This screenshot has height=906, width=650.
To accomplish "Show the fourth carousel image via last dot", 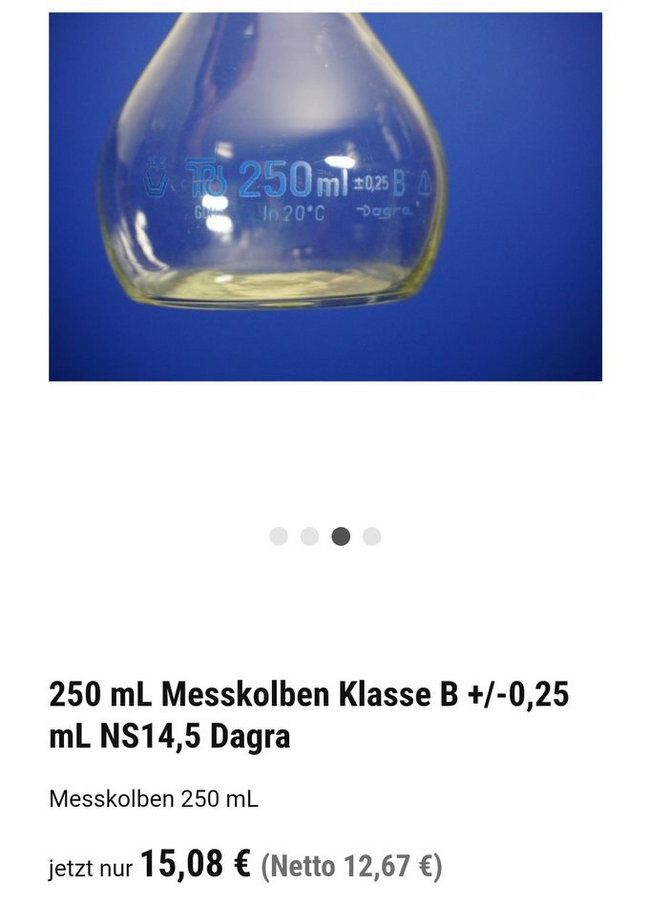I will (x=372, y=536).
